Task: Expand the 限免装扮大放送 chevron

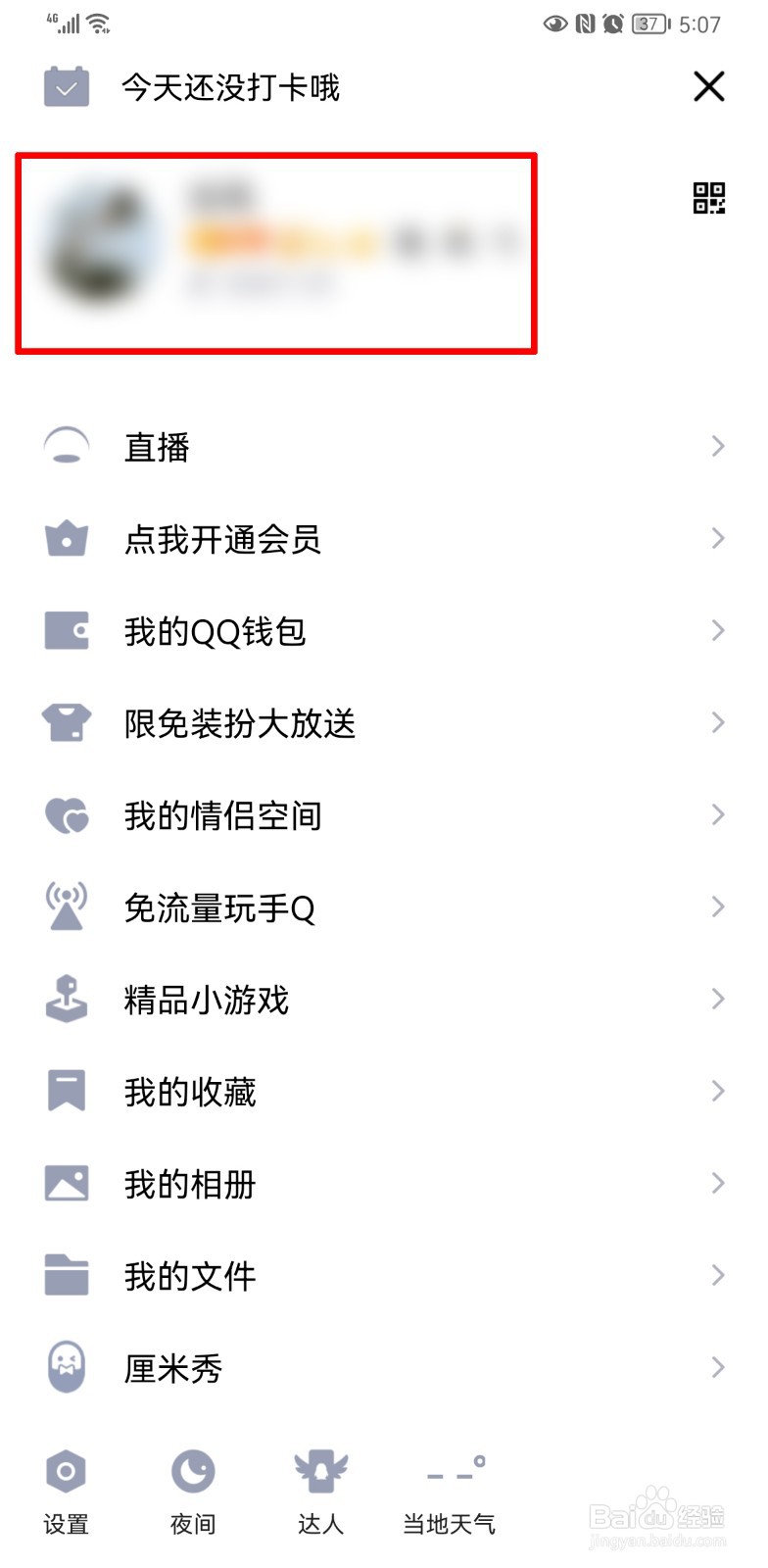Action: (x=716, y=723)
